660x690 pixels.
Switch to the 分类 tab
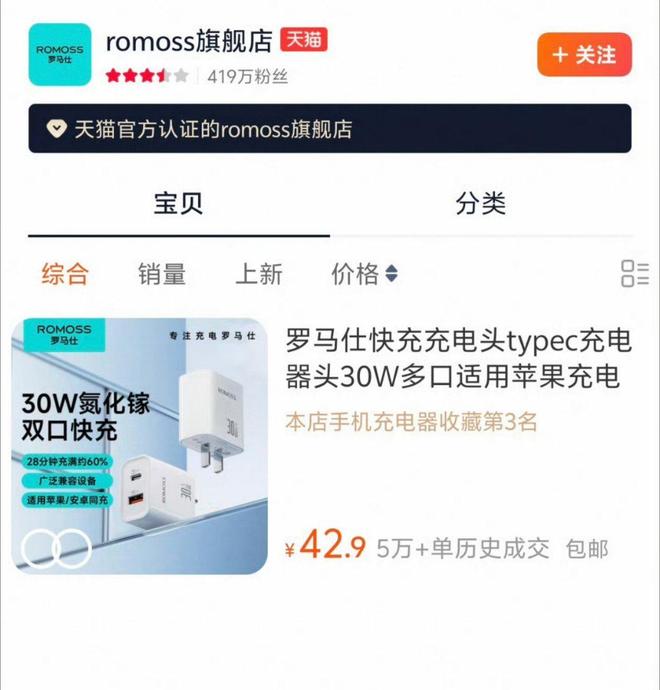coord(480,204)
